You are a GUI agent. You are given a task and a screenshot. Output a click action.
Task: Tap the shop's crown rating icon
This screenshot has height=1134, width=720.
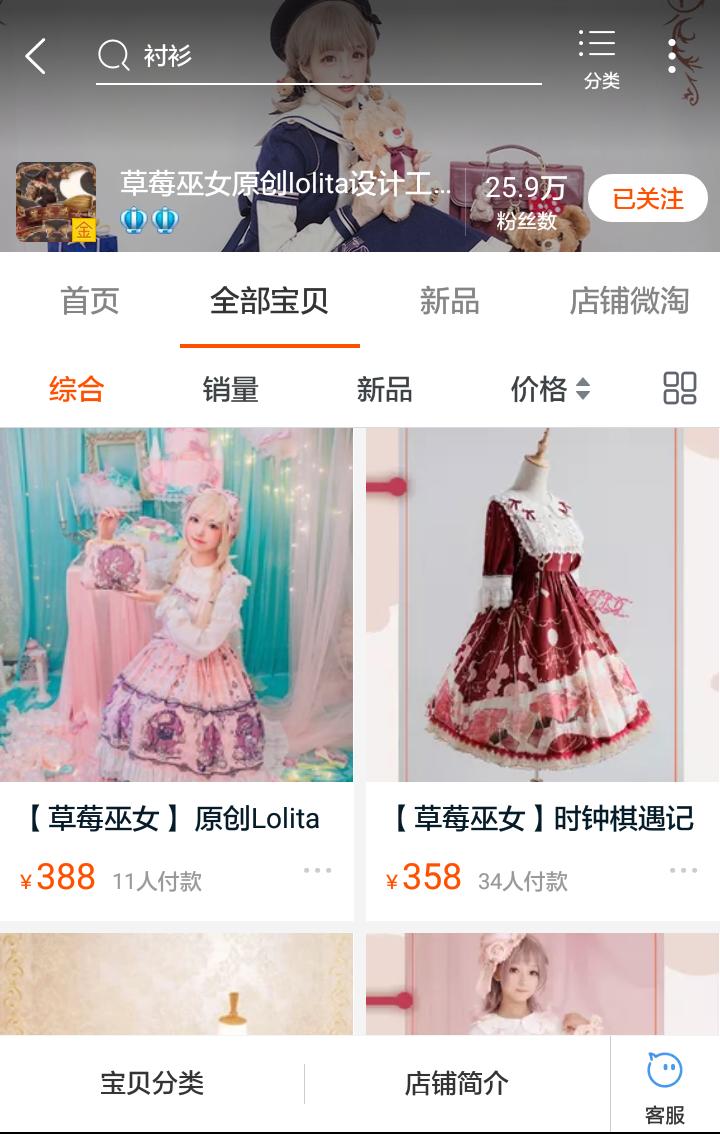[x=134, y=215]
